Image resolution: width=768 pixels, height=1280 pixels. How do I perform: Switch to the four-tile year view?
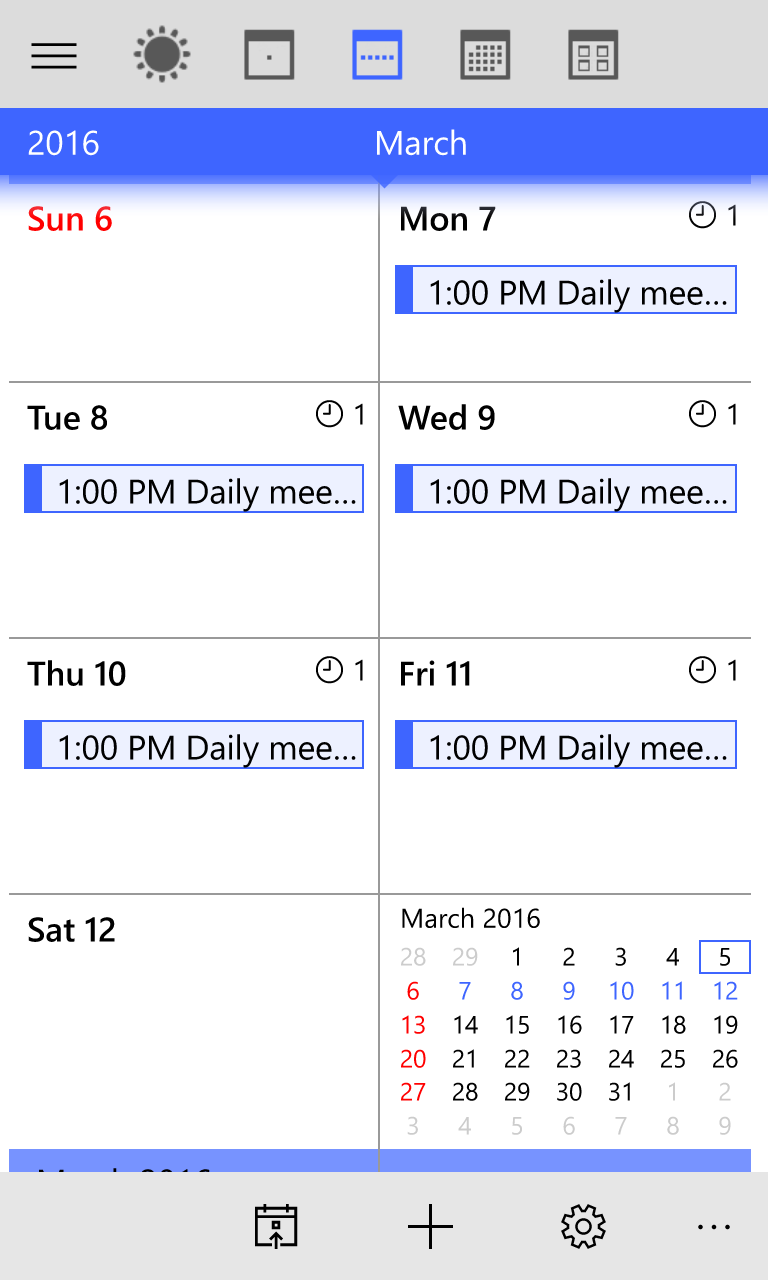[x=593, y=55]
